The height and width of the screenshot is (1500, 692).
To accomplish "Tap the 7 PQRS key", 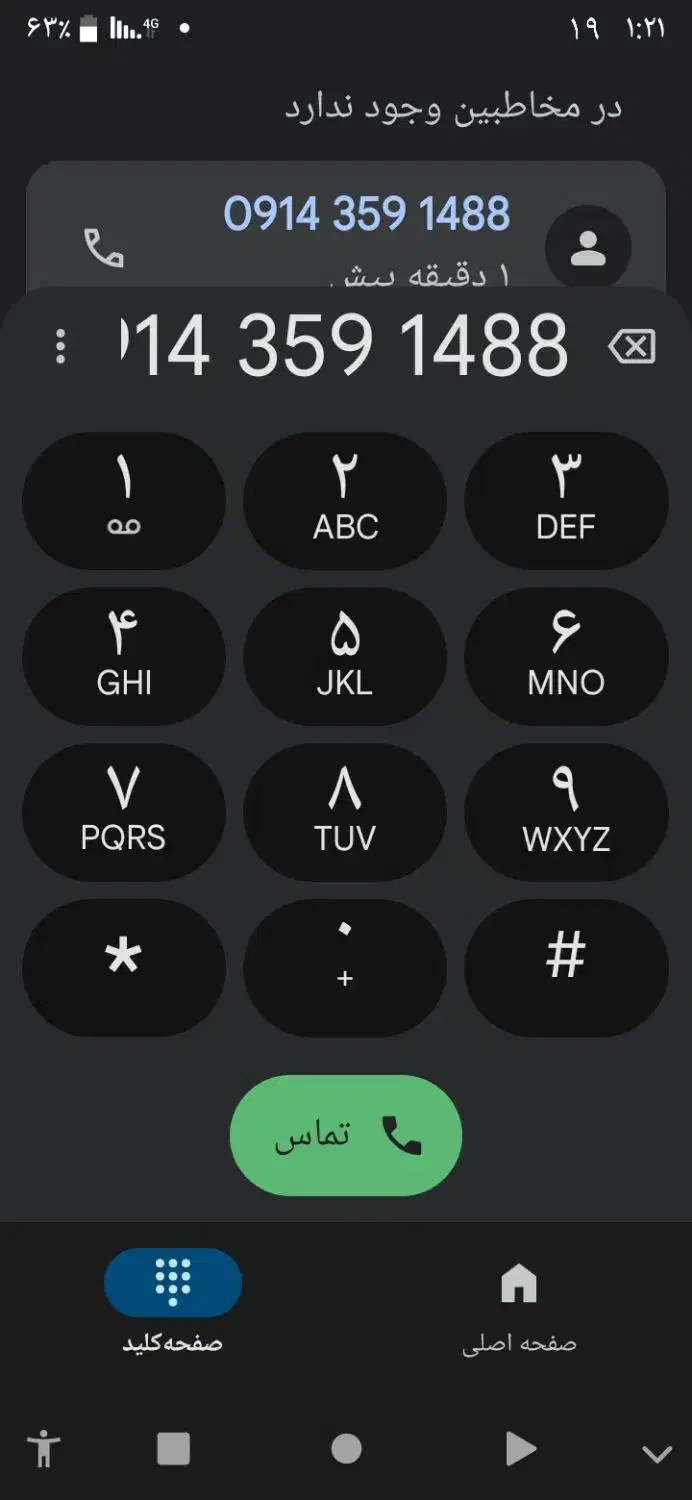I will click(124, 812).
